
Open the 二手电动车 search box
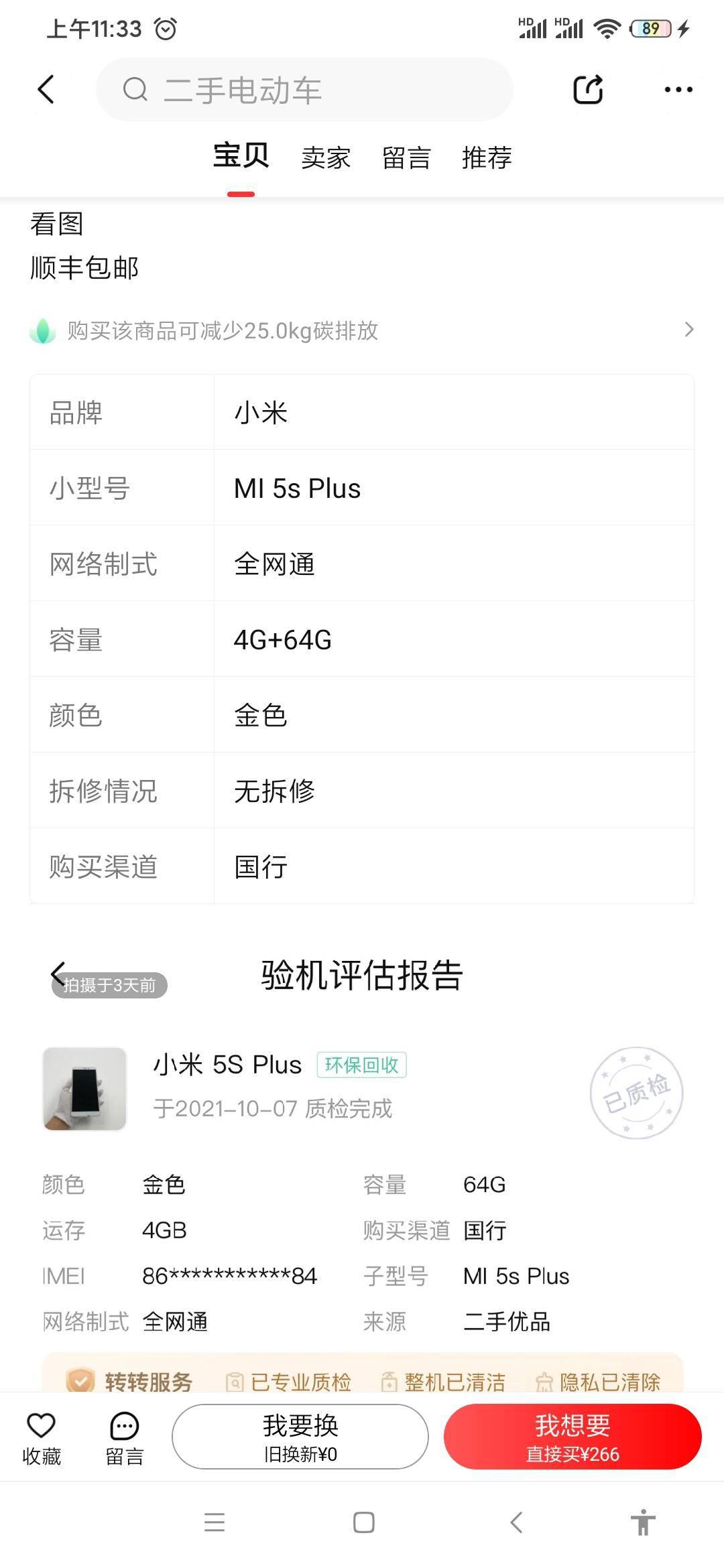coord(305,89)
